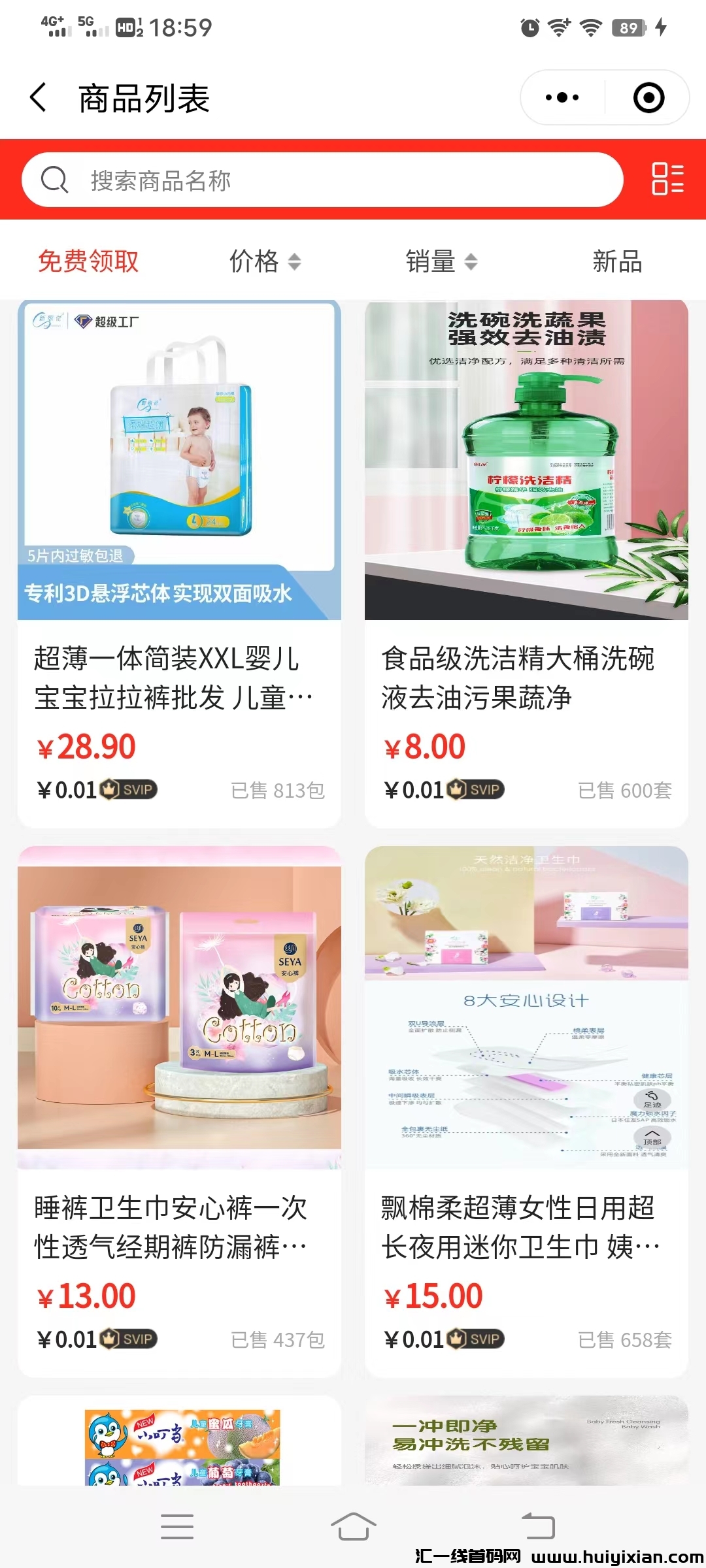This screenshot has height=1568, width=706.
Task: Open the mini program more options menu
Action: (562, 98)
